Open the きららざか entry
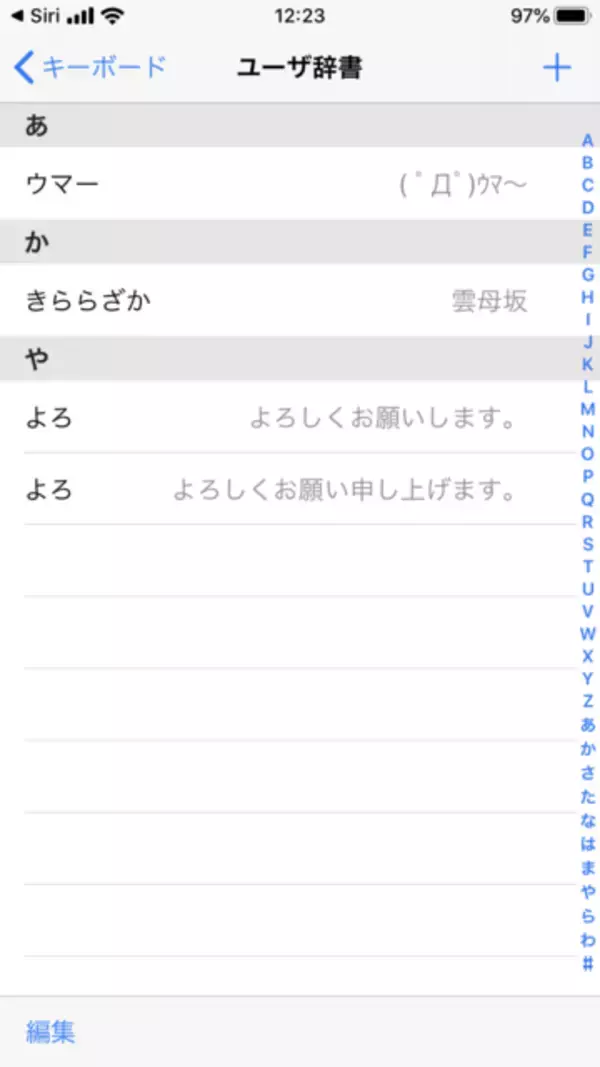 tap(280, 301)
